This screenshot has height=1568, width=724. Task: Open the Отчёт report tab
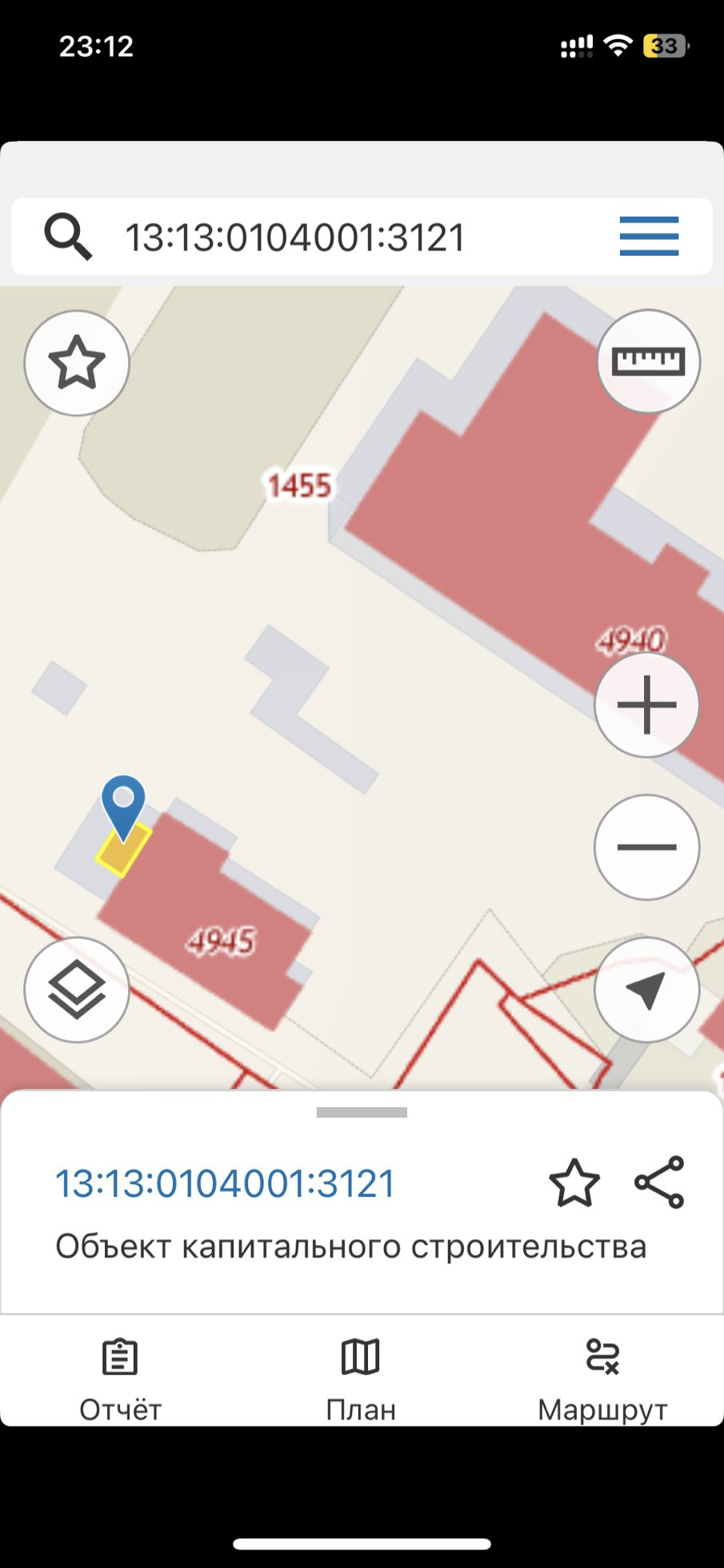pos(120,1380)
